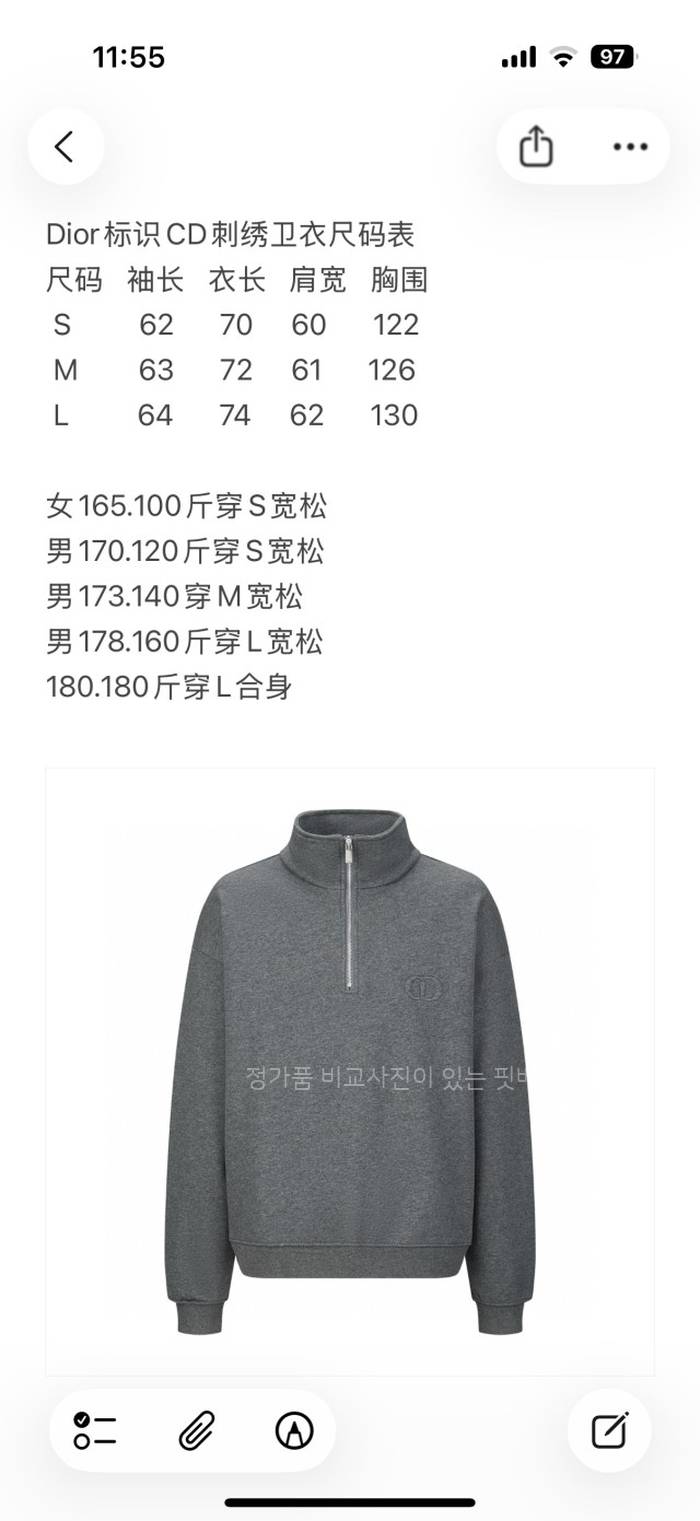The image size is (700, 1521).
Task: Add a checklist to the note
Action: (x=95, y=1431)
